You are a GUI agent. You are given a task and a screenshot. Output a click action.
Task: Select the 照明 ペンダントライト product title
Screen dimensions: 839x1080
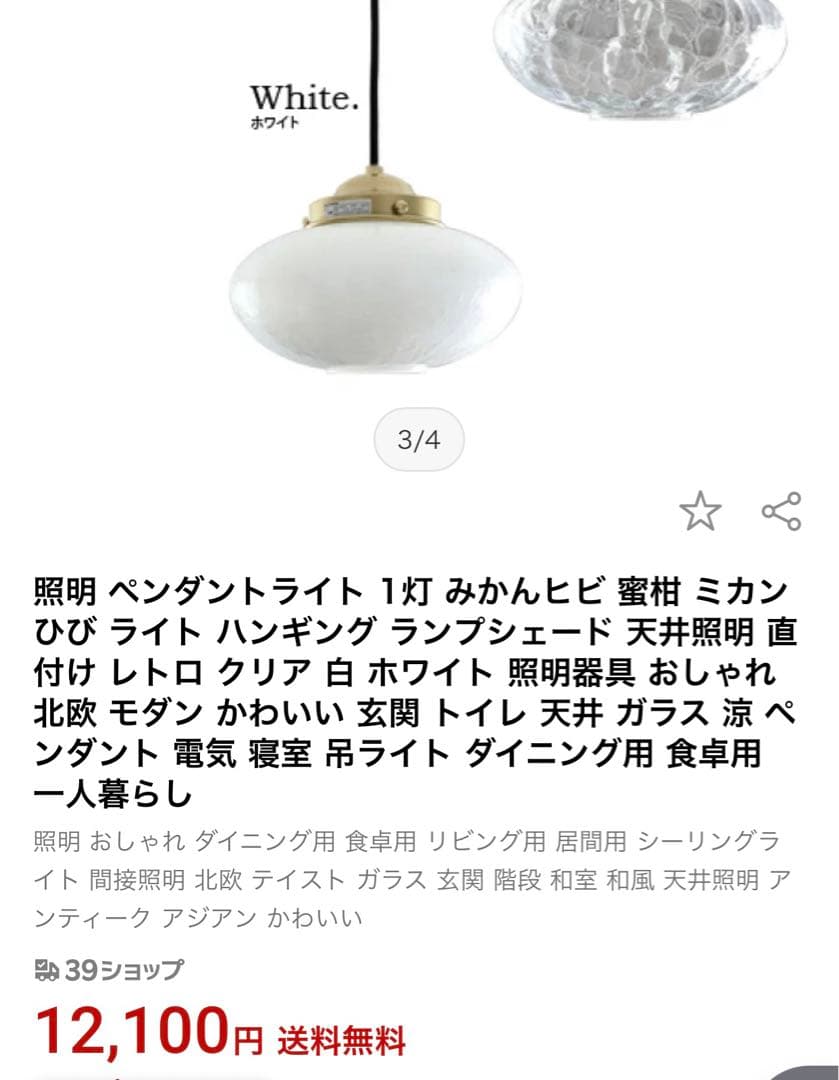click(x=400, y=680)
